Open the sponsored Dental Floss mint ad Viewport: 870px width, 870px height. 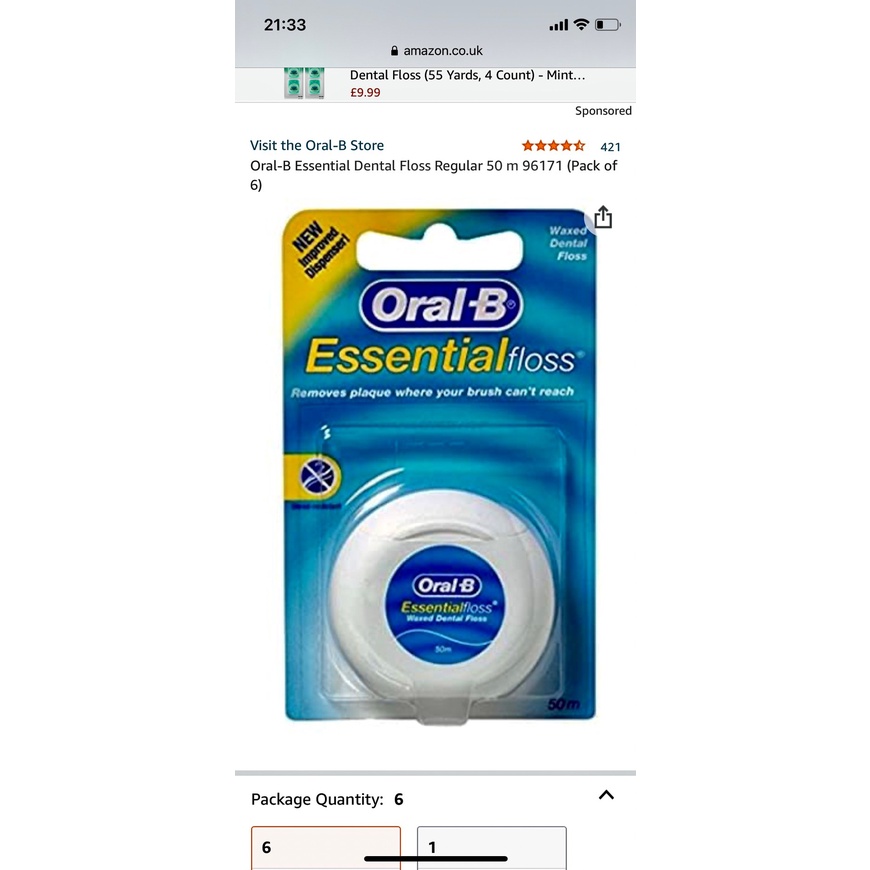click(435, 84)
